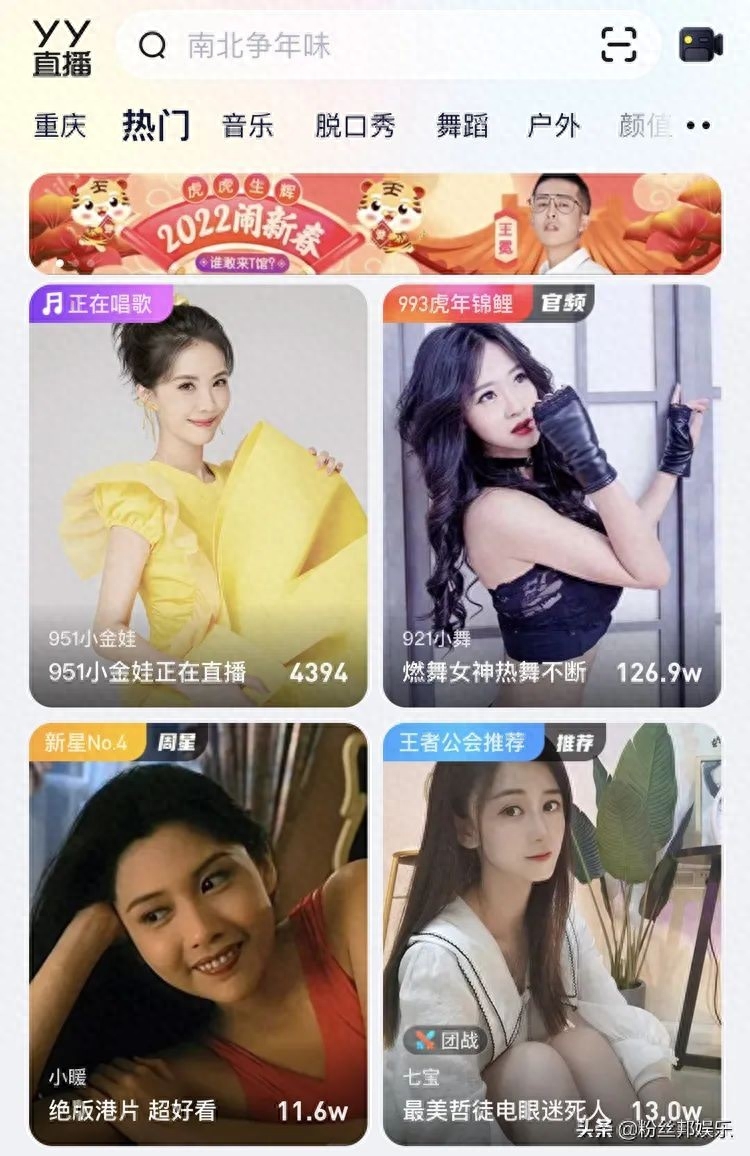Start a live stream with the camera icon

tap(701, 44)
